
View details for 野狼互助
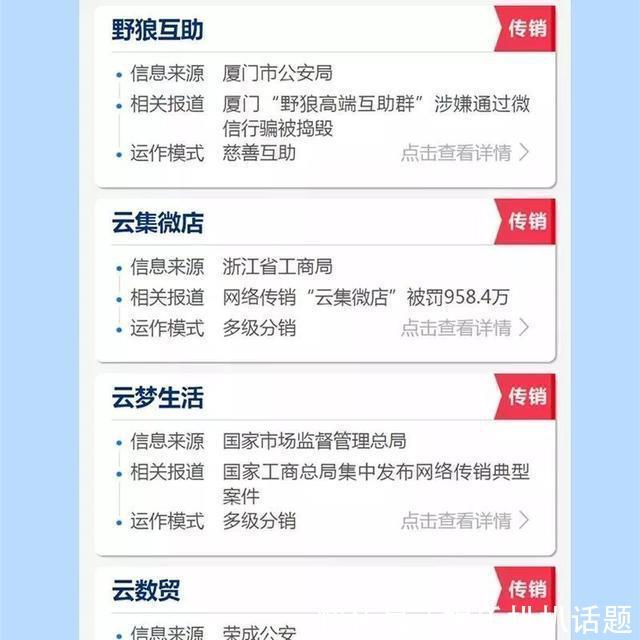(465, 153)
